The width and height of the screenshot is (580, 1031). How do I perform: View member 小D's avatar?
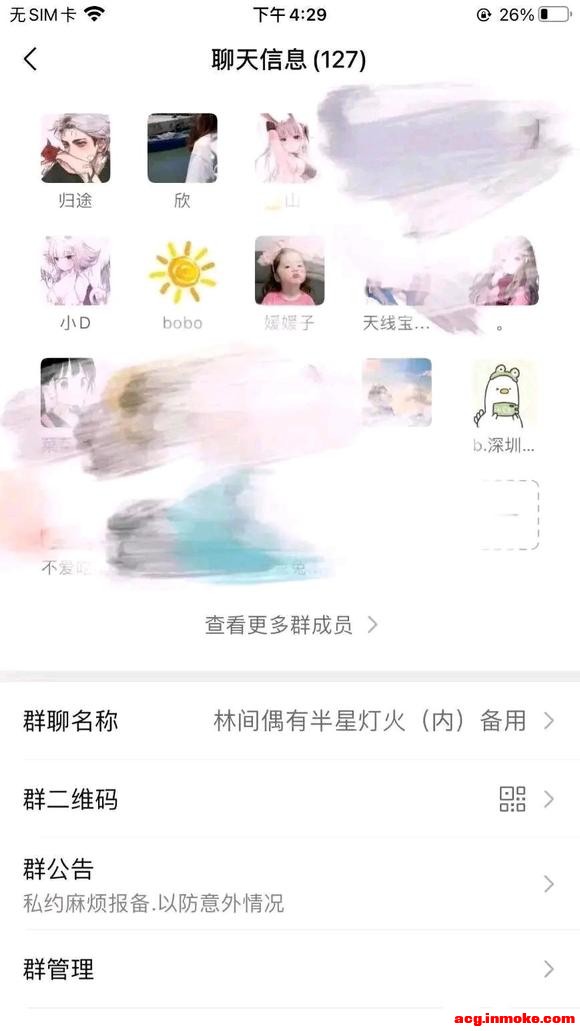click(76, 270)
